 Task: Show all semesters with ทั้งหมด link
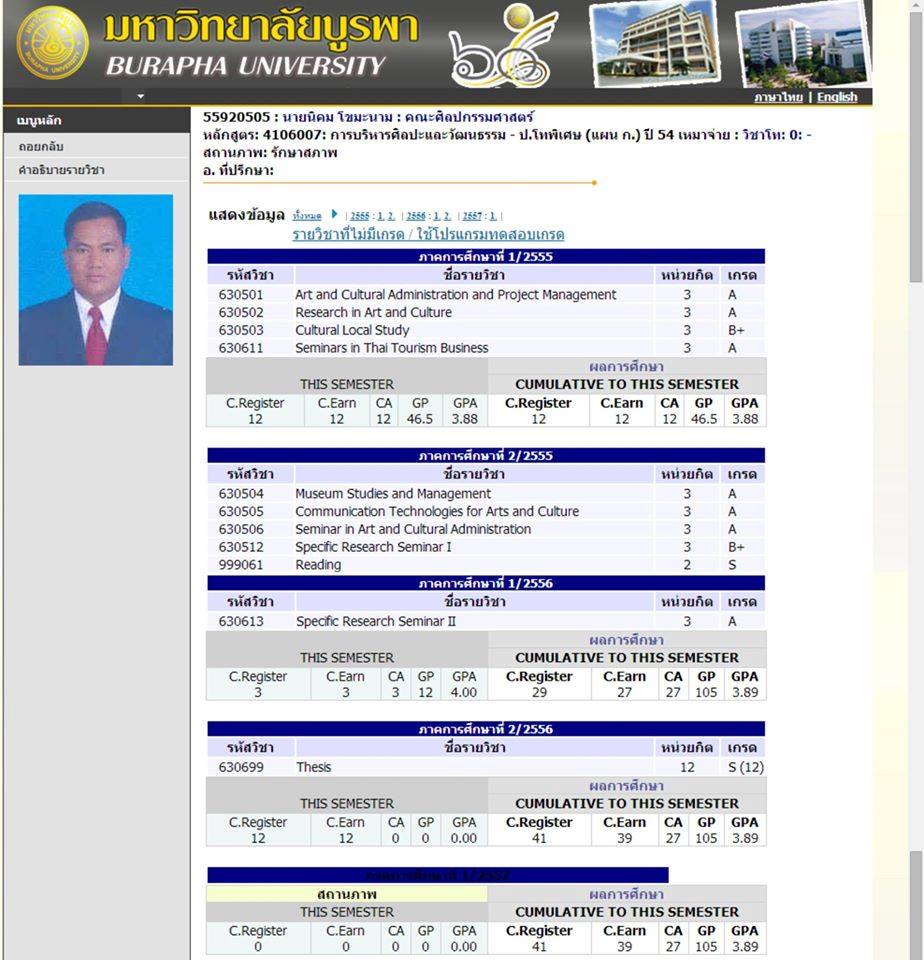[x=308, y=215]
